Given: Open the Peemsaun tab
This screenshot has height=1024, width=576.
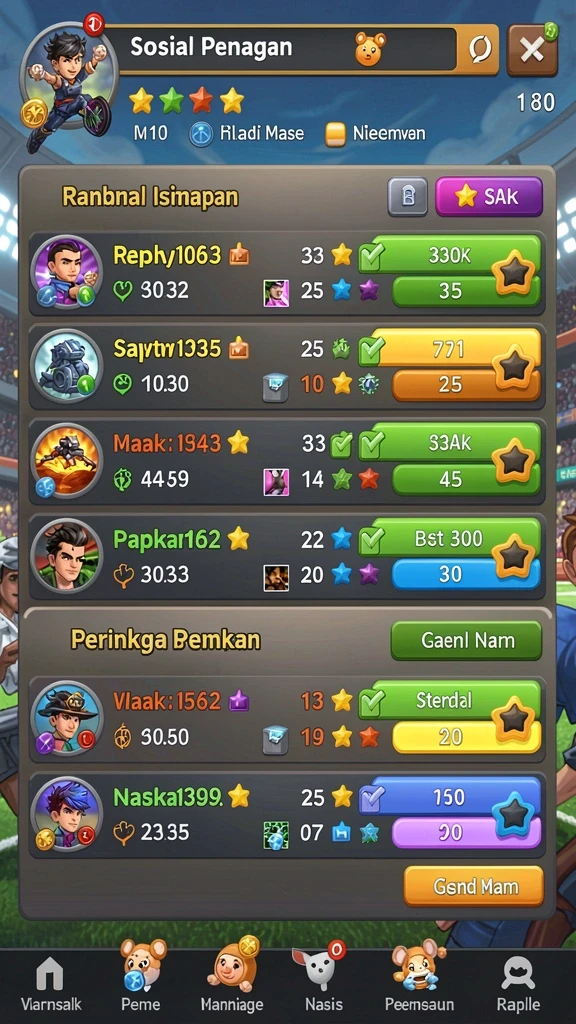Looking at the screenshot, I should (x=419, y=977).
